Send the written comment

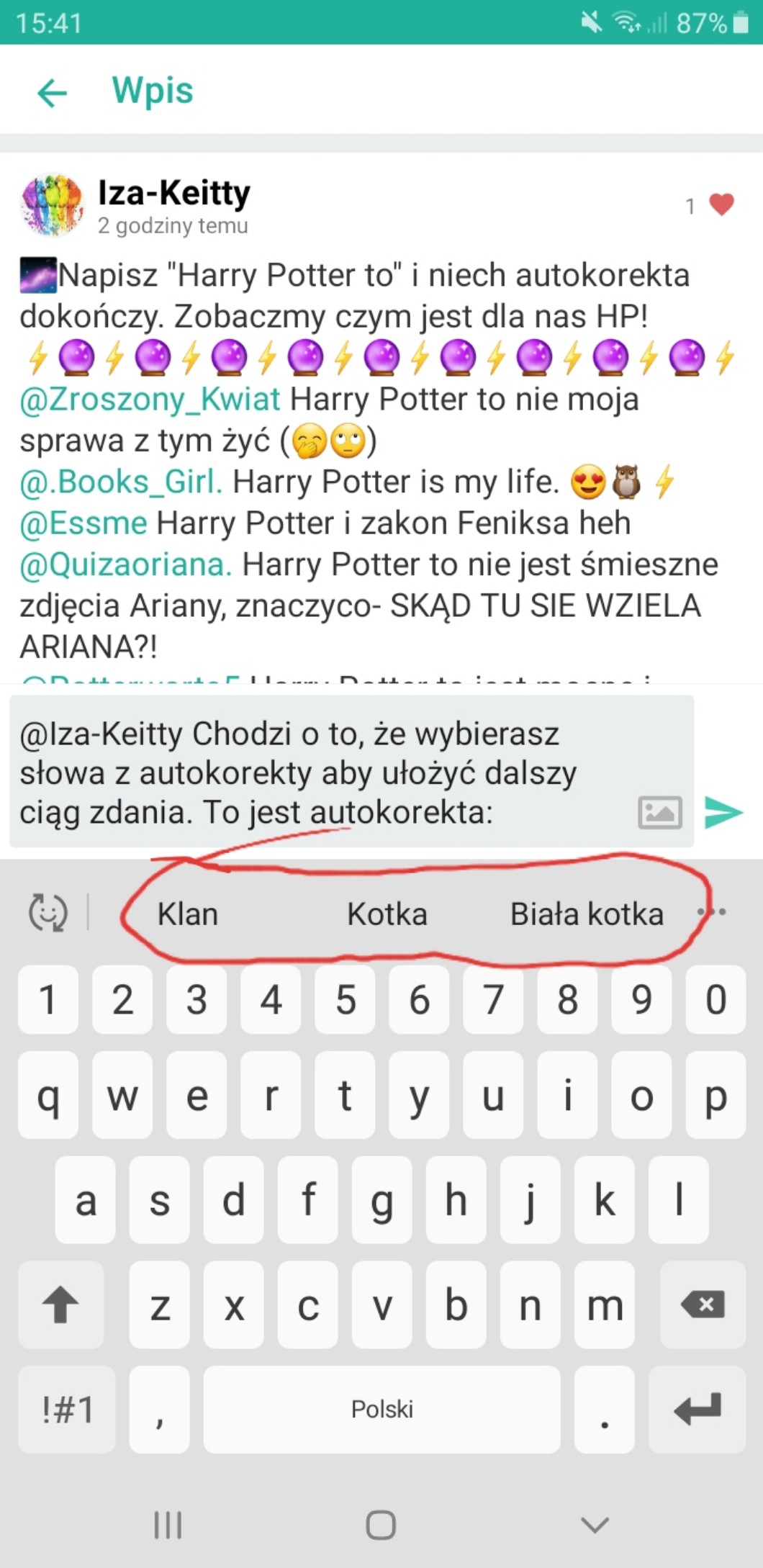coord(723,813)
